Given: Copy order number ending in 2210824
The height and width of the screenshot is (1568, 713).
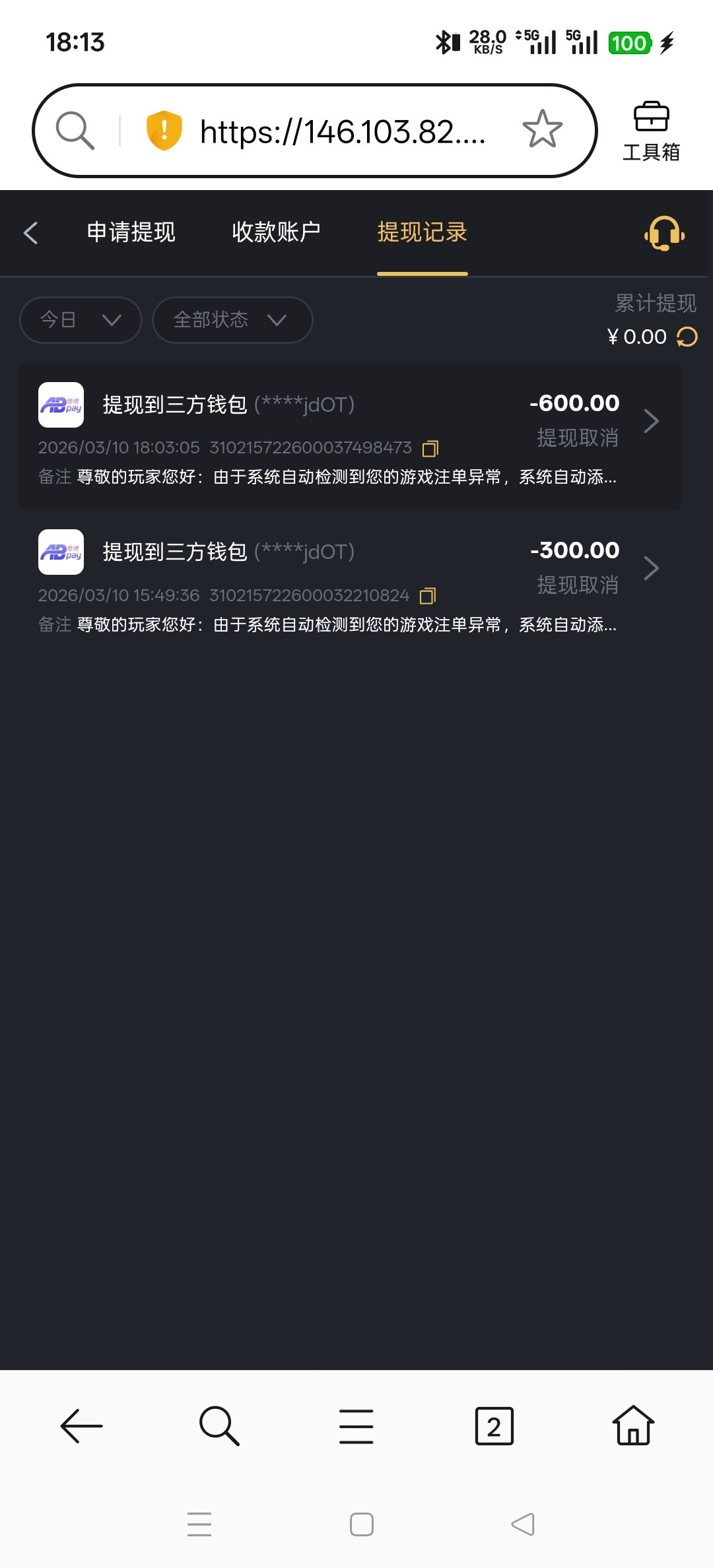Looking at the screenshot, I should coord(428,596).
